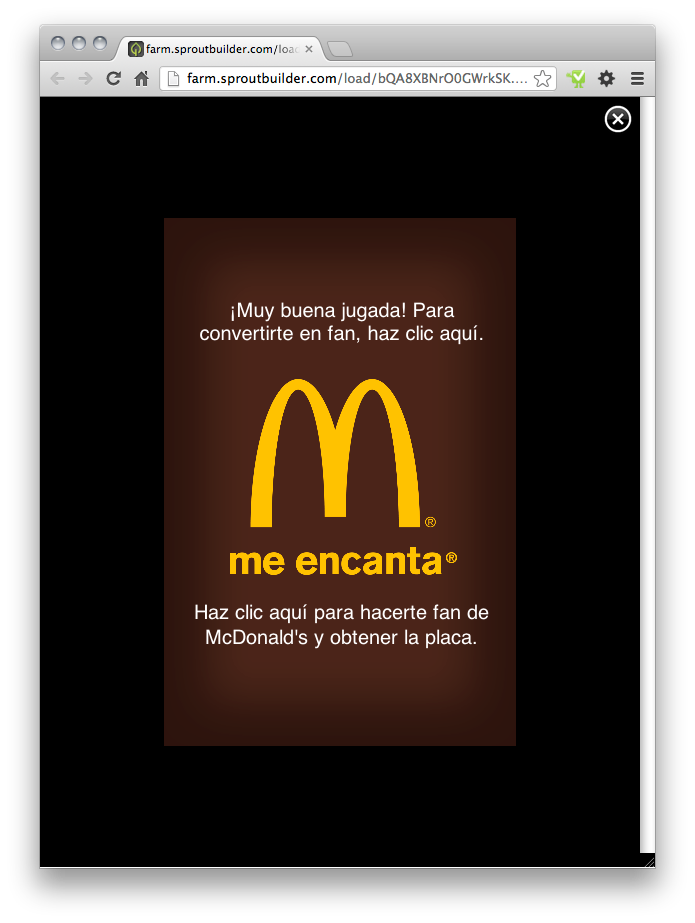This screenshot has width=695, height=923.
Task: Open the gear settings extension
Action: click(x=606, y=79)
